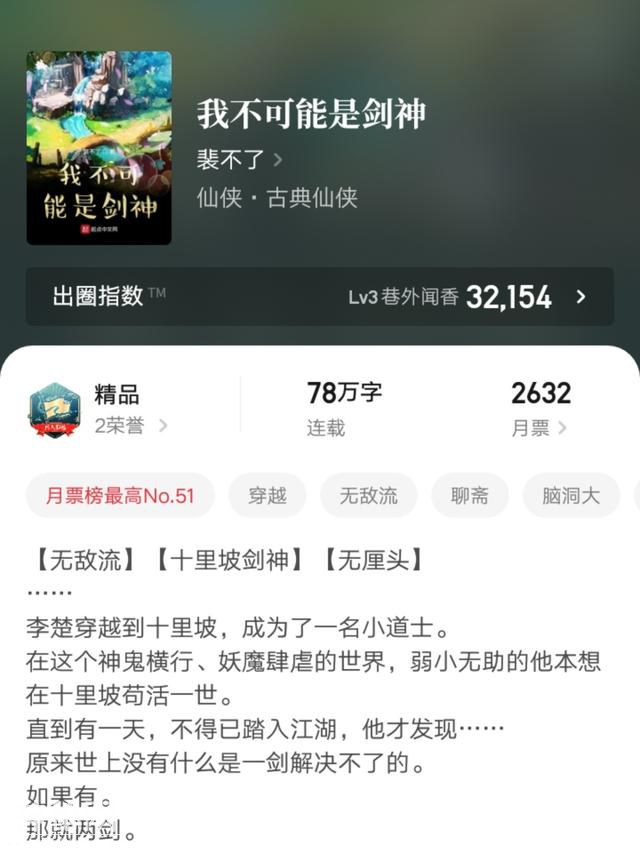Open the 出圈指数 popularity index row
640x854 pixels.
coord(319,296)
